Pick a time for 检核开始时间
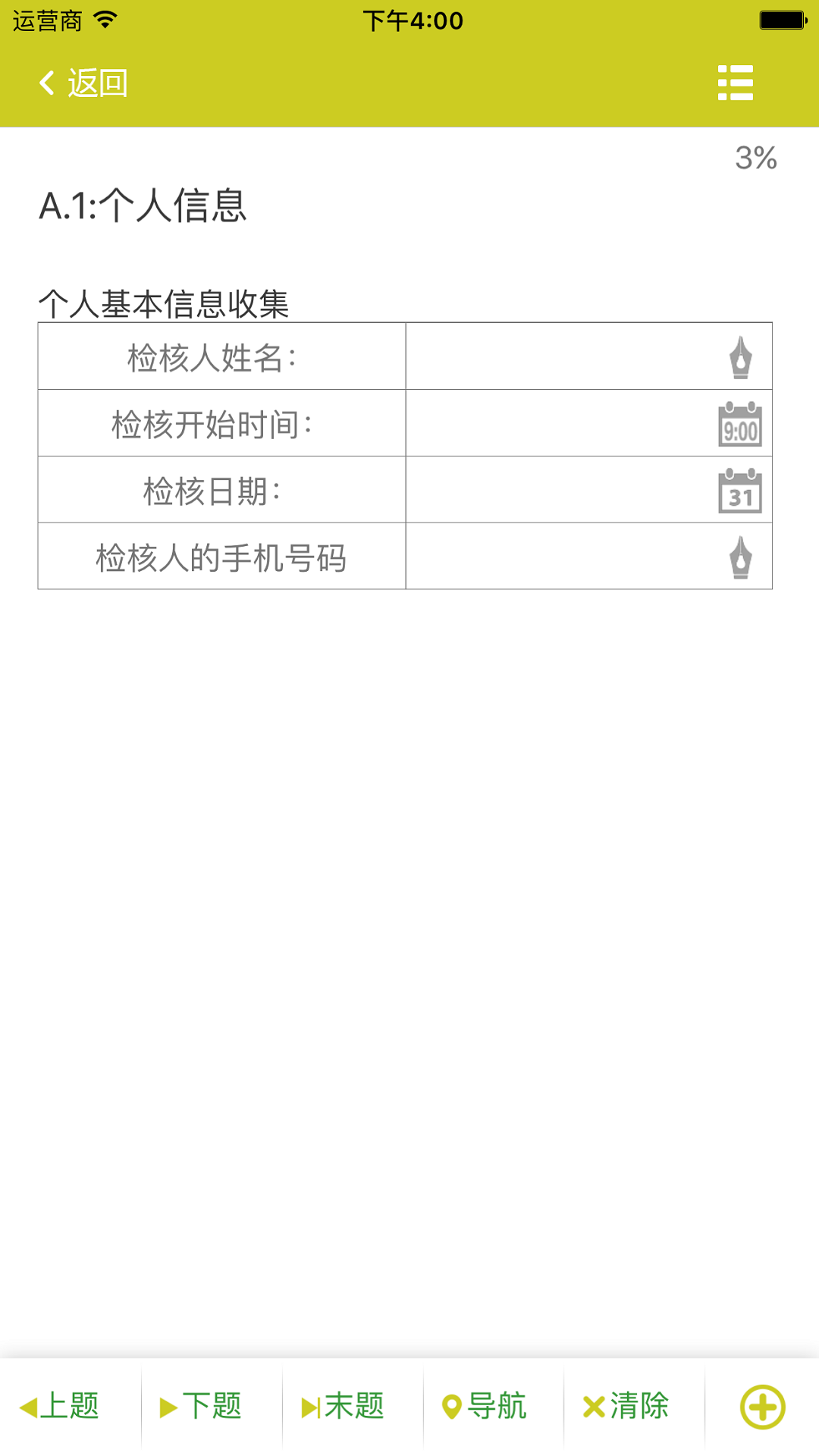This screenshot has width=819, height=1456. 589,423
